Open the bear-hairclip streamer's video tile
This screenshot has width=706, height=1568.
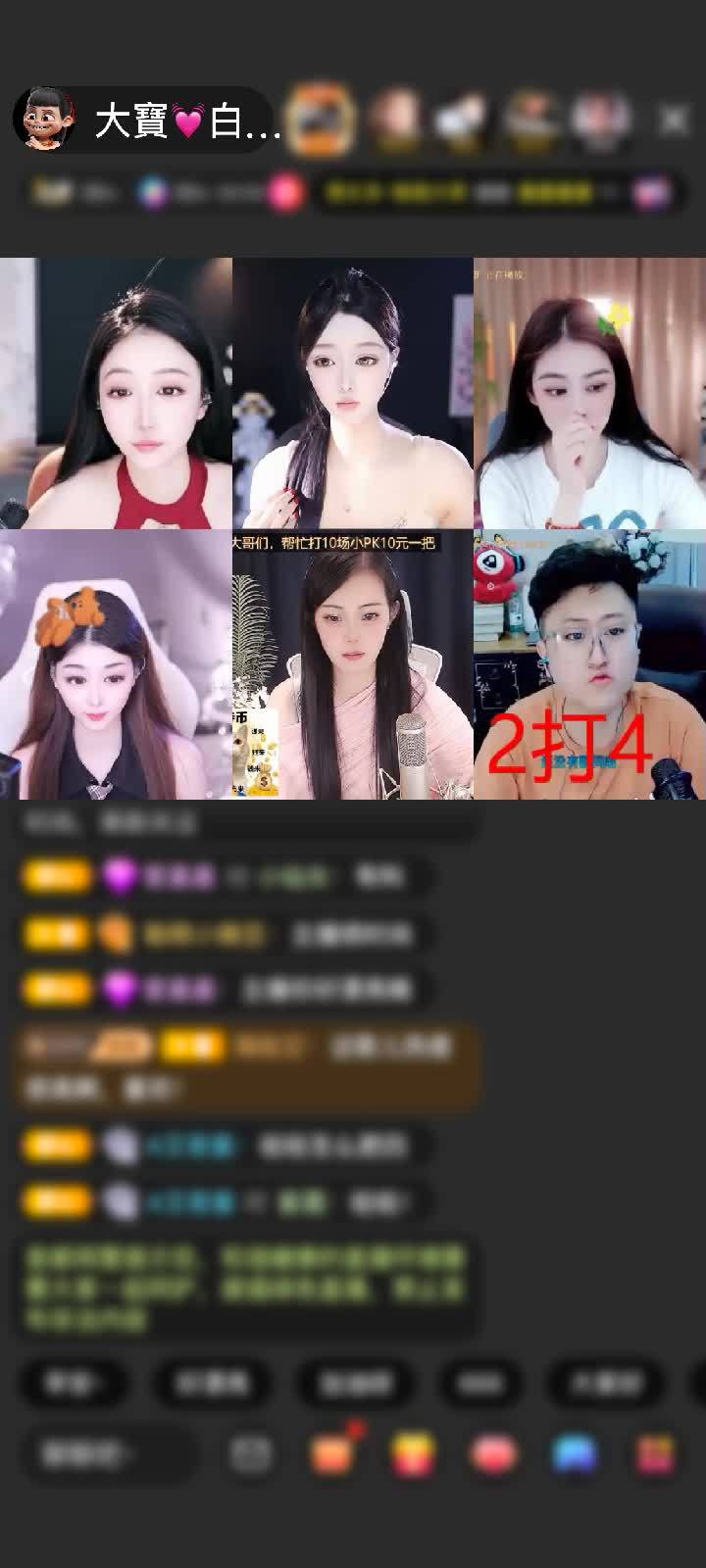tap(116, 664)
